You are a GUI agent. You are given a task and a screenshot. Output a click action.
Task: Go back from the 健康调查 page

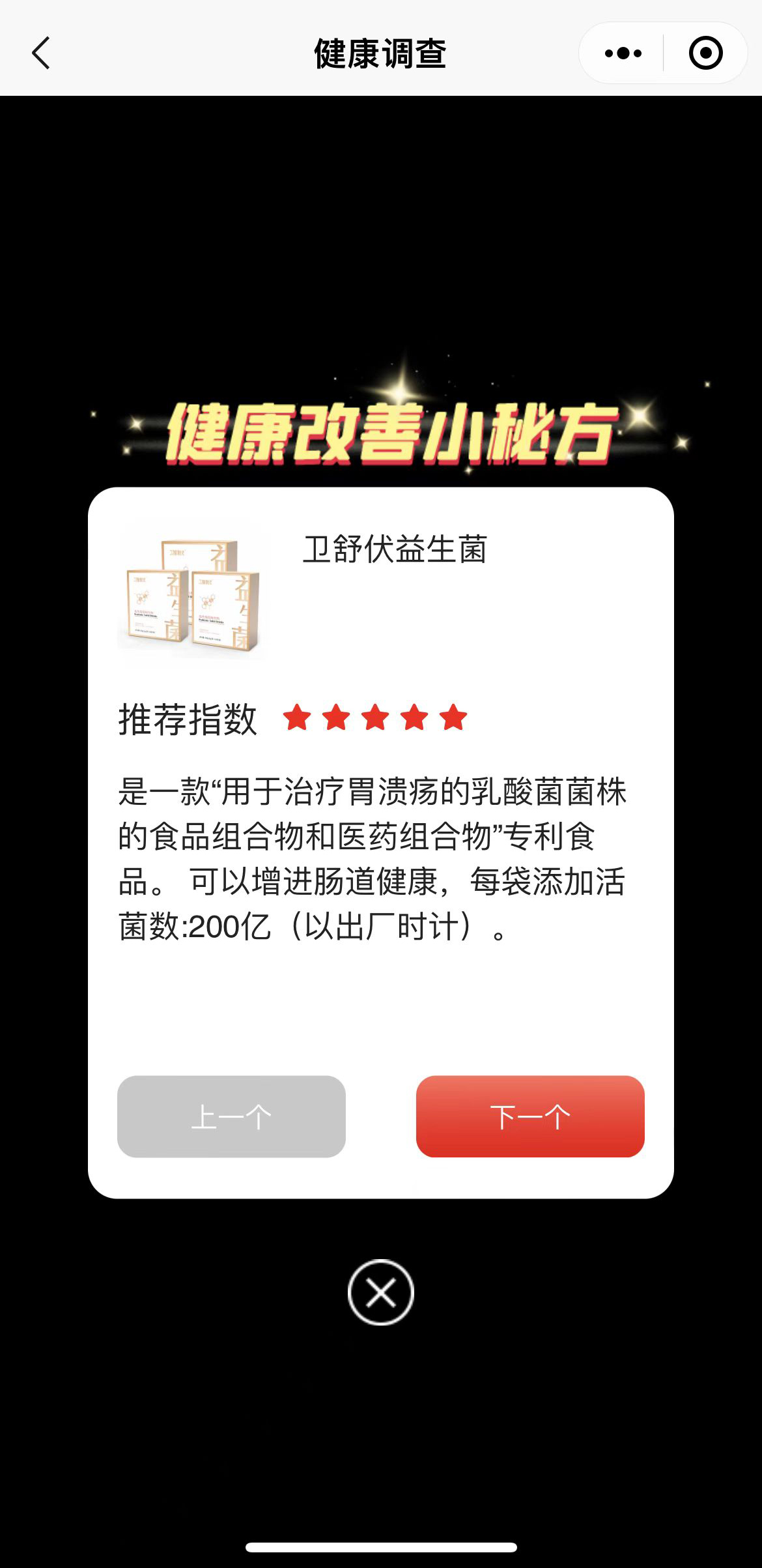pyautogui.click(x=41, y=53)
